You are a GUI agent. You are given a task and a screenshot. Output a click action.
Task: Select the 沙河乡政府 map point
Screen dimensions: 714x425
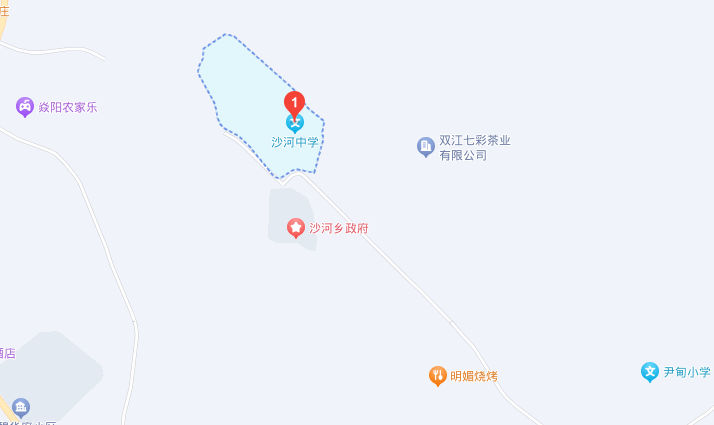click(x=296, y=228)
